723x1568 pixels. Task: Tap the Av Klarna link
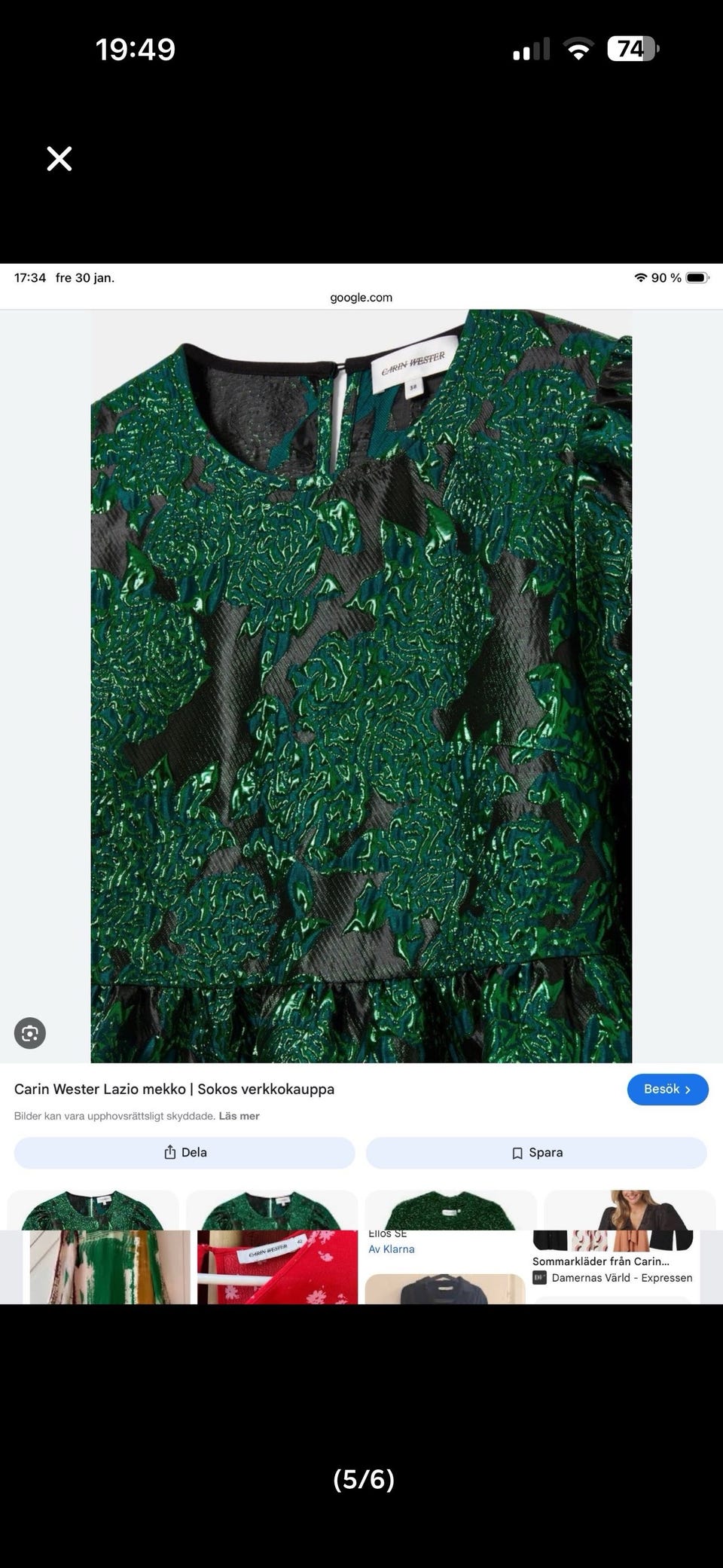[x=391, y=1249]
